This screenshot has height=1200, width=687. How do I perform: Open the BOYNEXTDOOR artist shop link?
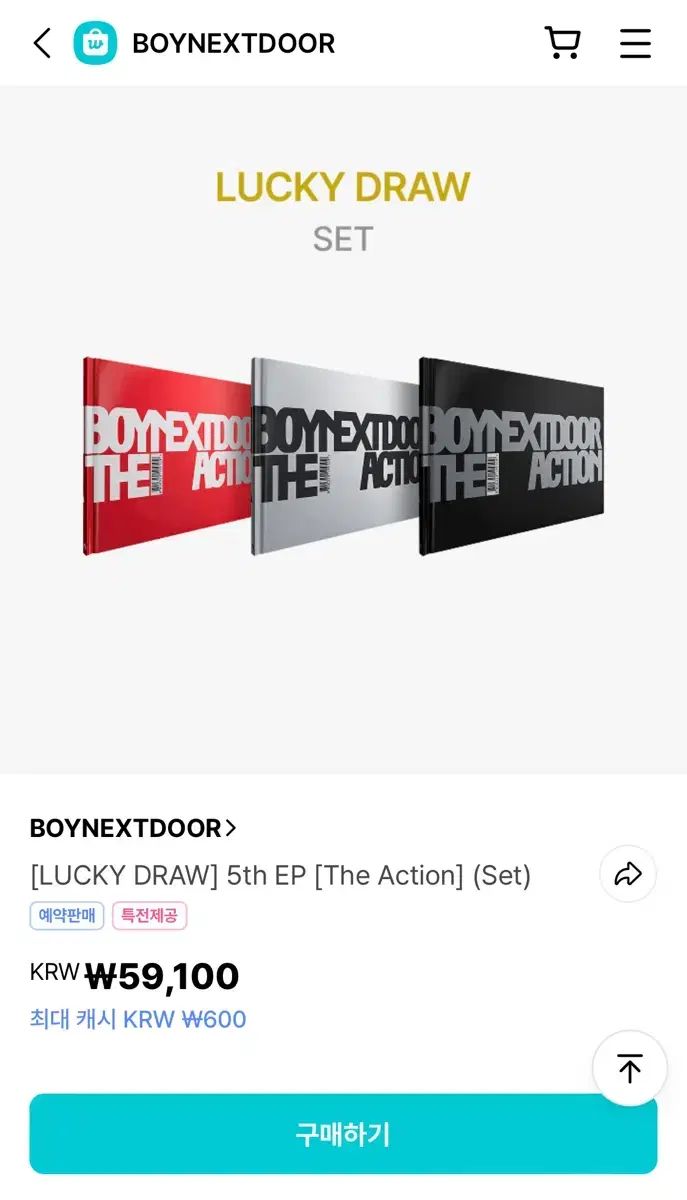133,828
